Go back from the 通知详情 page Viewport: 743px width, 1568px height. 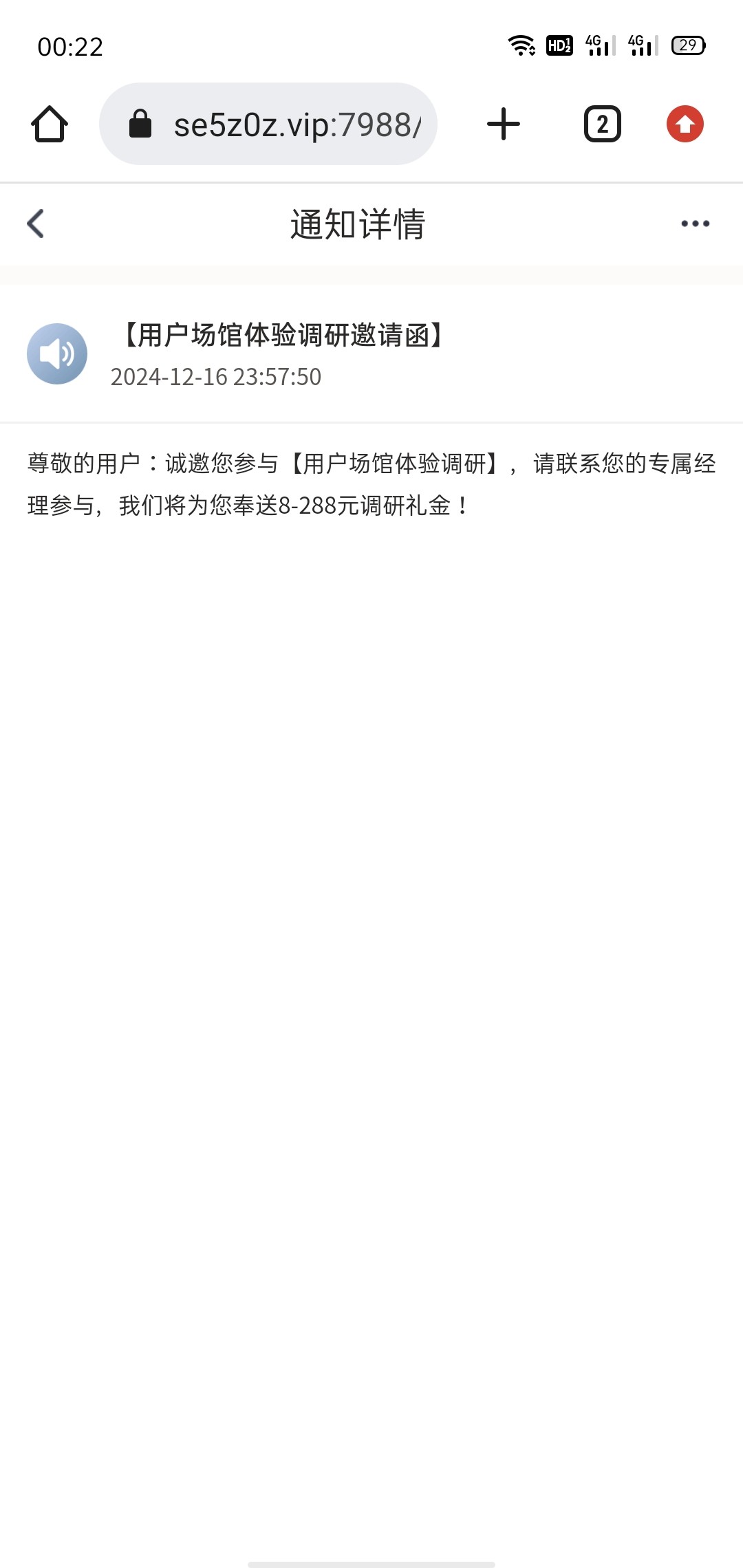pyautogui.click(x=36, y=224)
